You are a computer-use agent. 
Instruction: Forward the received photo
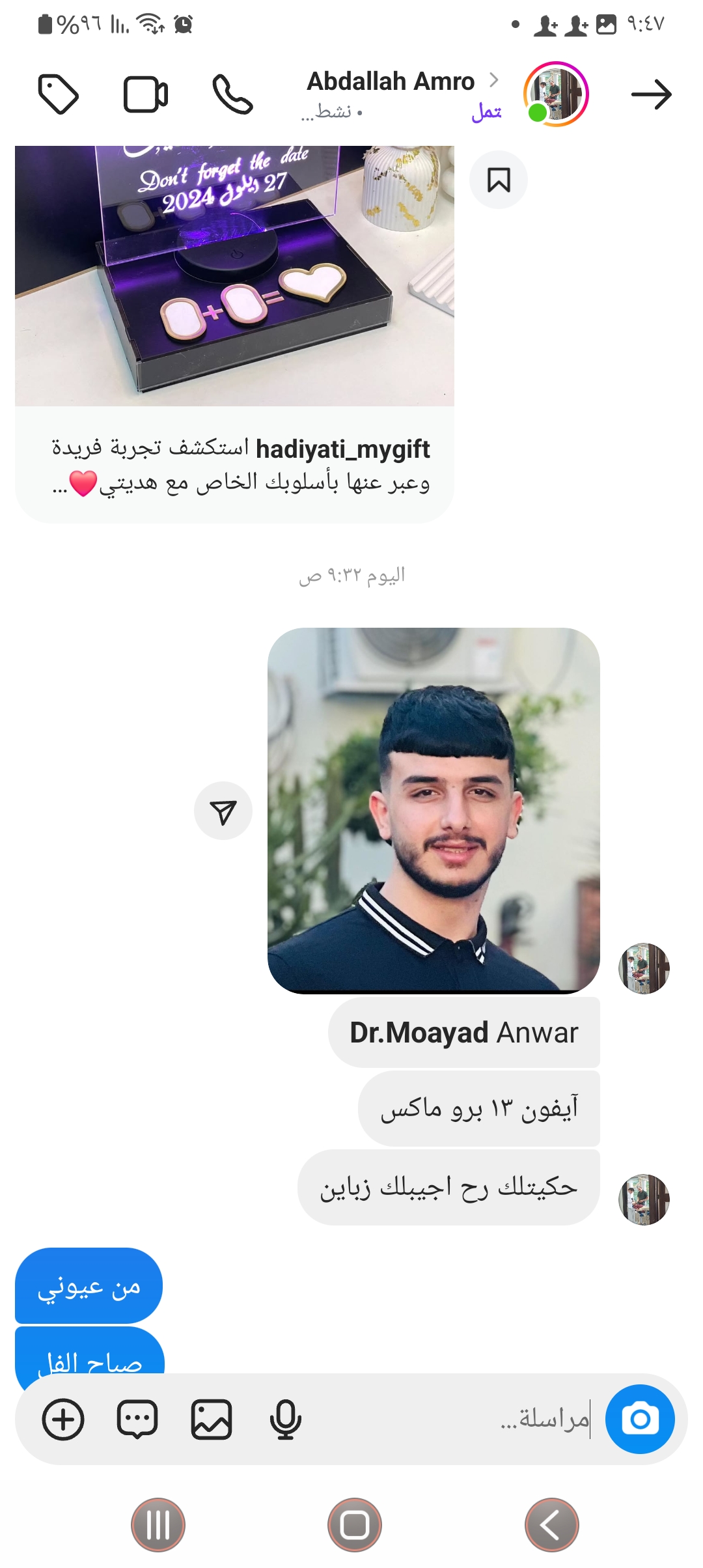(223, 811)
